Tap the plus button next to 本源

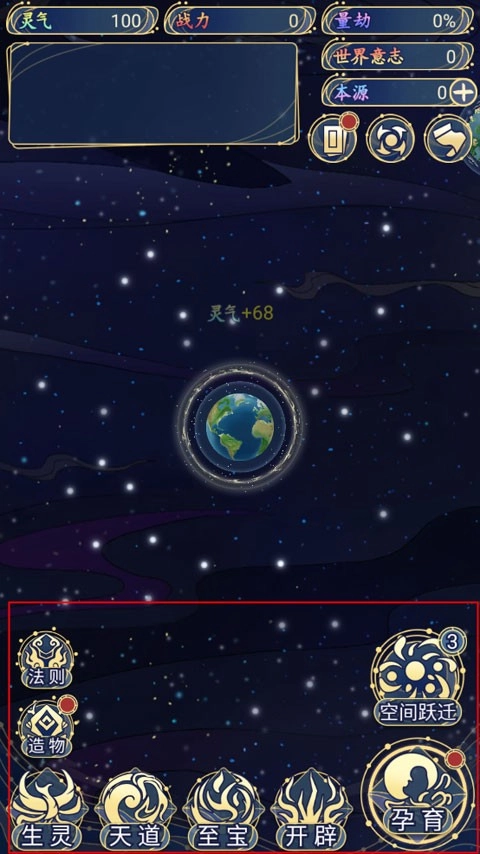point(464,93)
